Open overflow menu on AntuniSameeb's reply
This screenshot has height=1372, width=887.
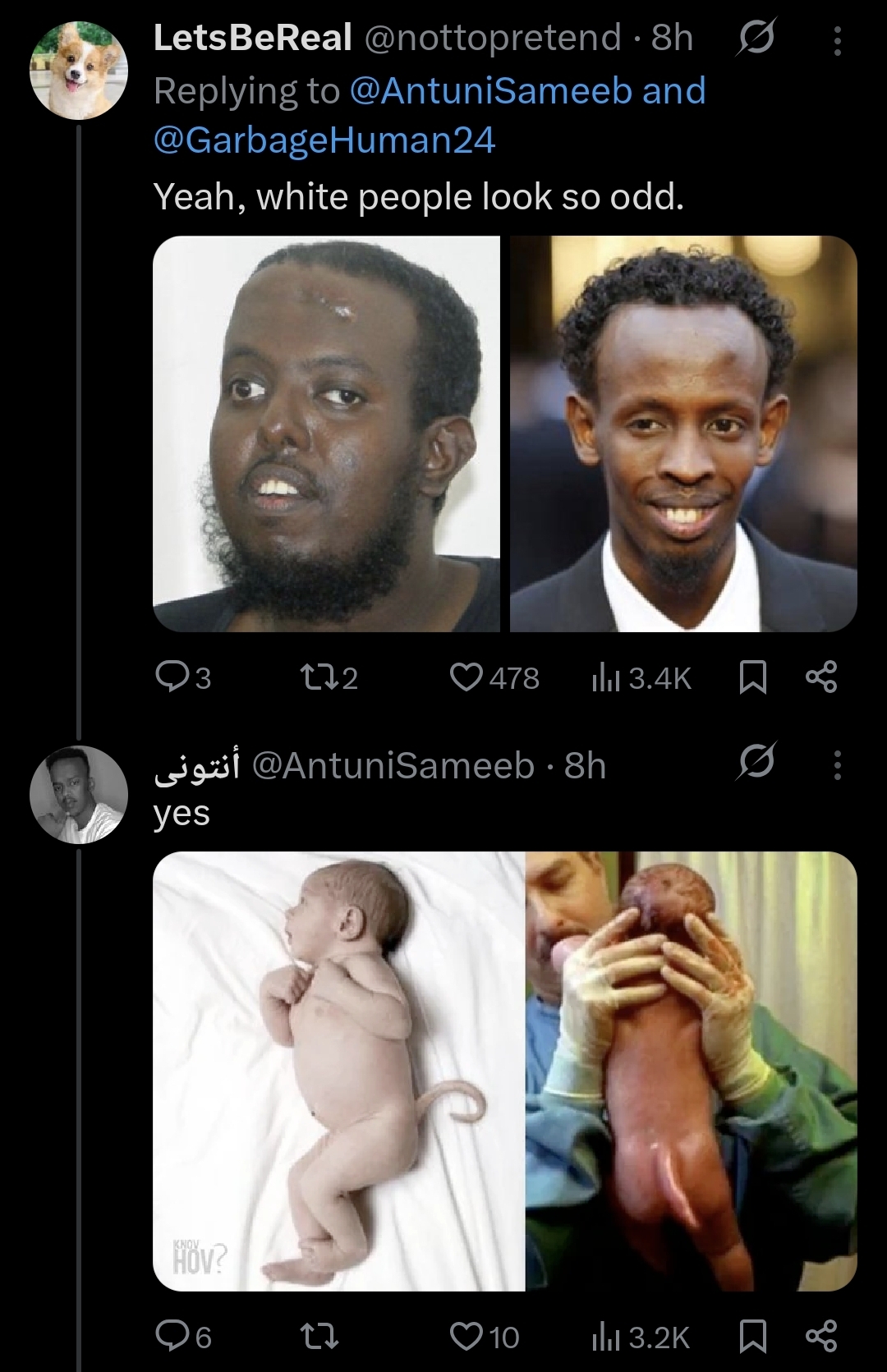[837, 765]
